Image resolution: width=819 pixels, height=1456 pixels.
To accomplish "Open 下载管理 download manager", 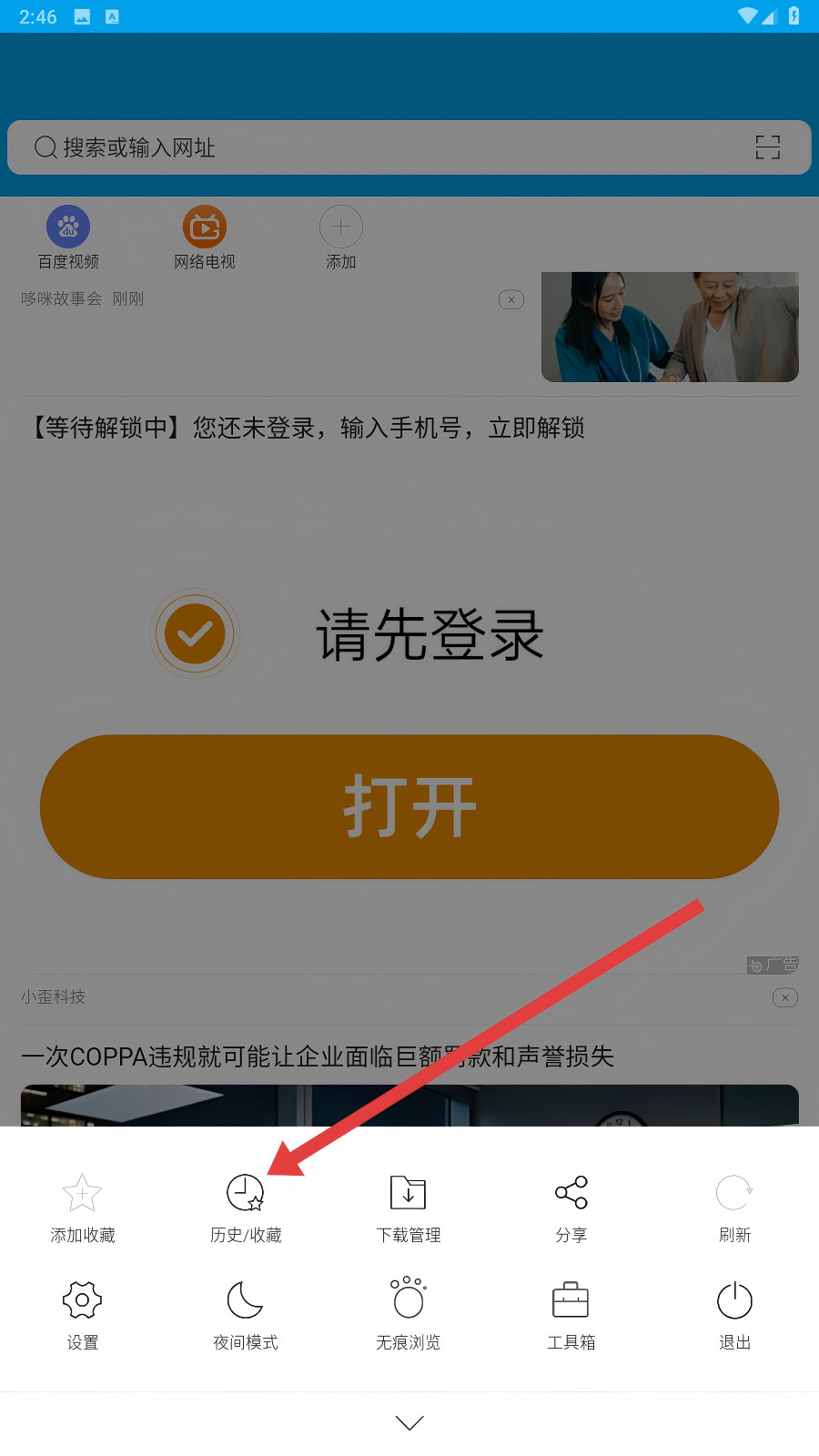I will click(x=409, y=1207).
